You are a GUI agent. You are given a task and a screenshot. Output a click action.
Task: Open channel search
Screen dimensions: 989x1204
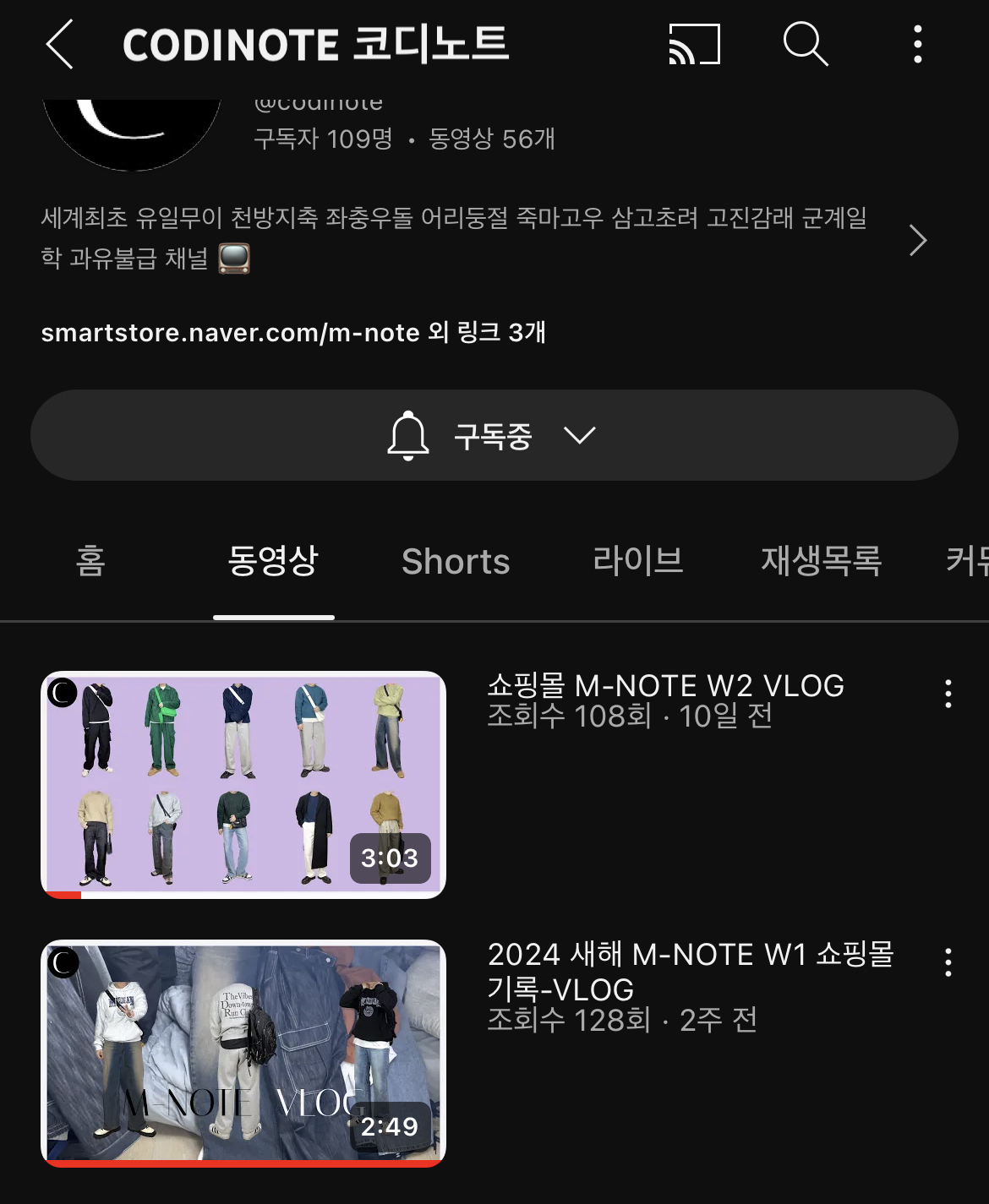pos(805,44)
